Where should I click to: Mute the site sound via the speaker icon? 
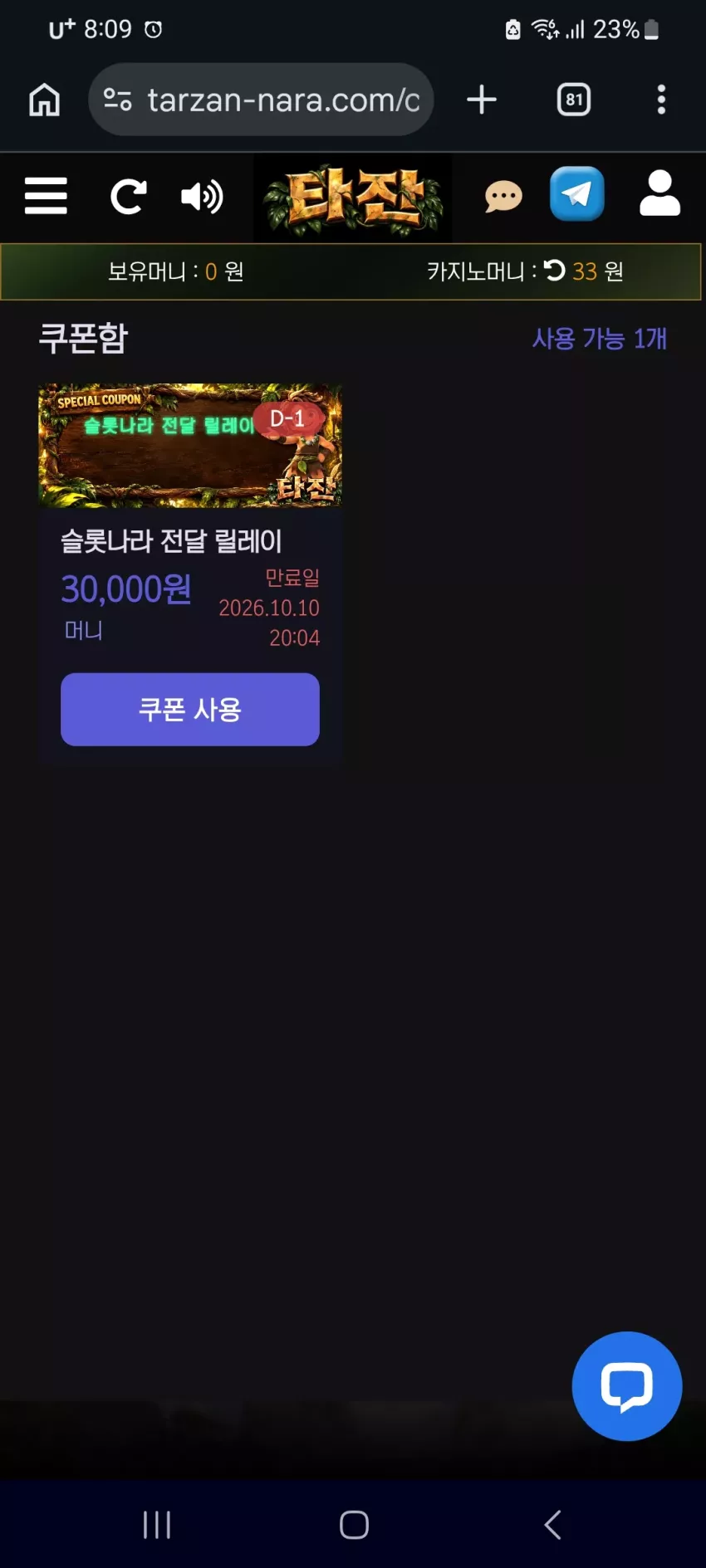pos(202,197)
